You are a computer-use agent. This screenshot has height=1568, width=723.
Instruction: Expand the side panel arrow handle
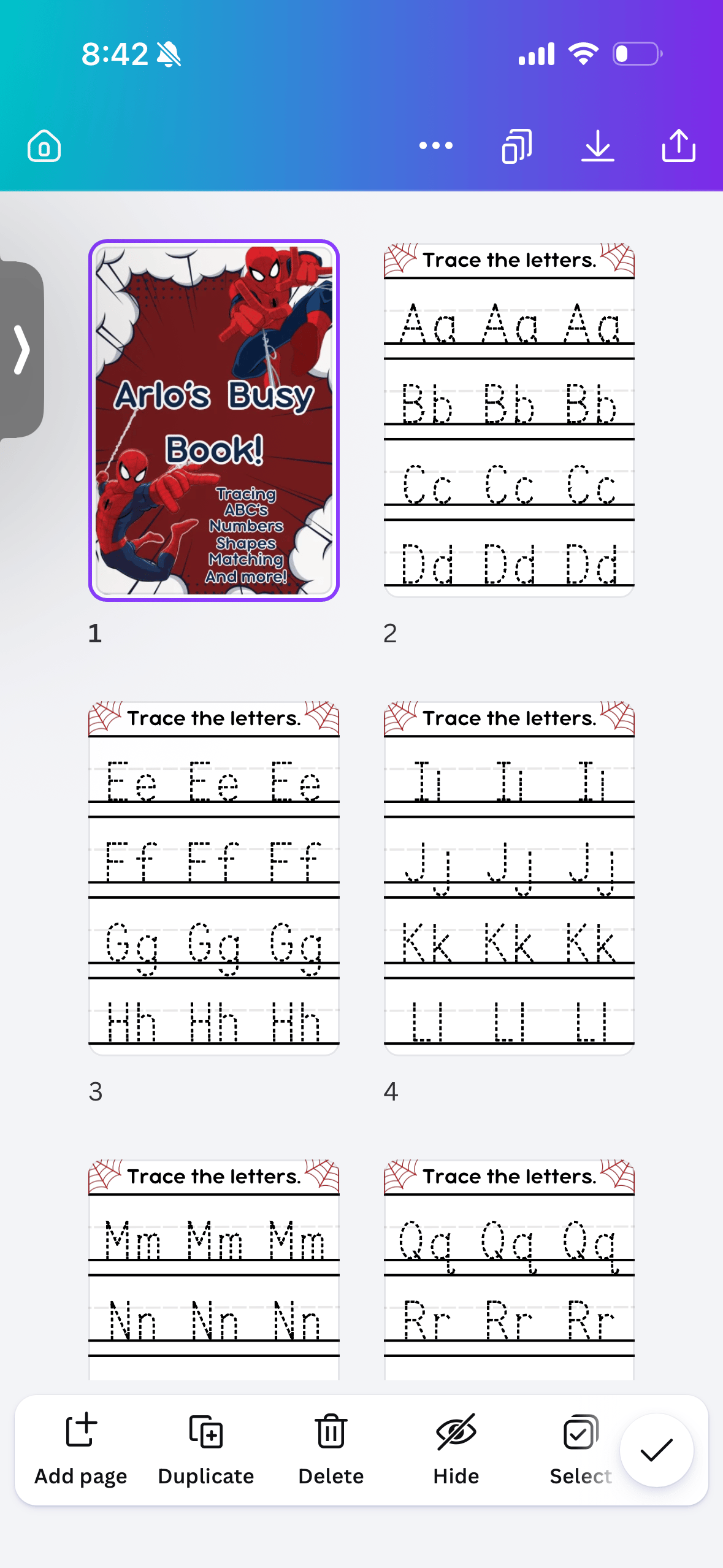22,350
